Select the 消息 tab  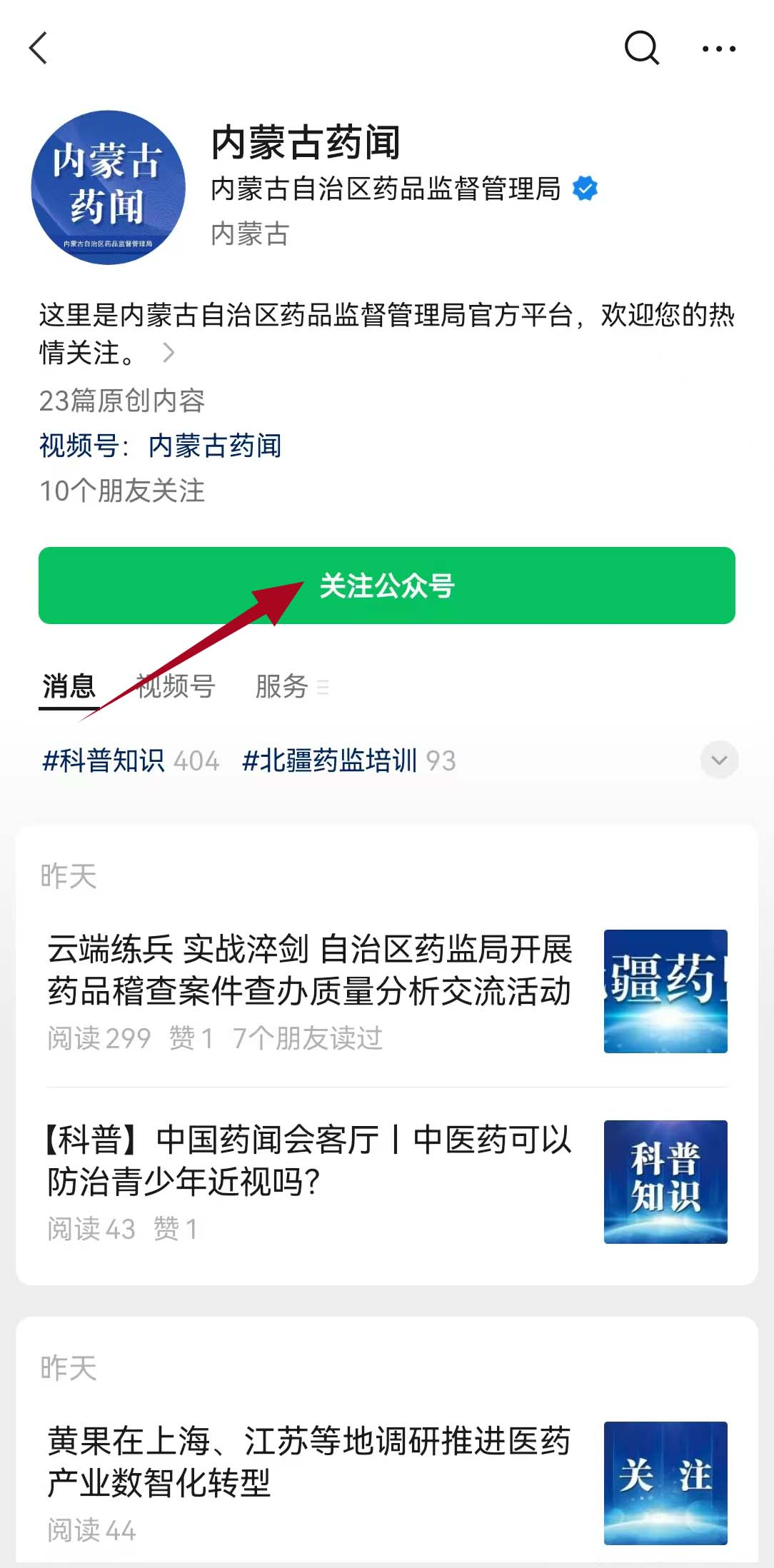[x=69, y=687]
